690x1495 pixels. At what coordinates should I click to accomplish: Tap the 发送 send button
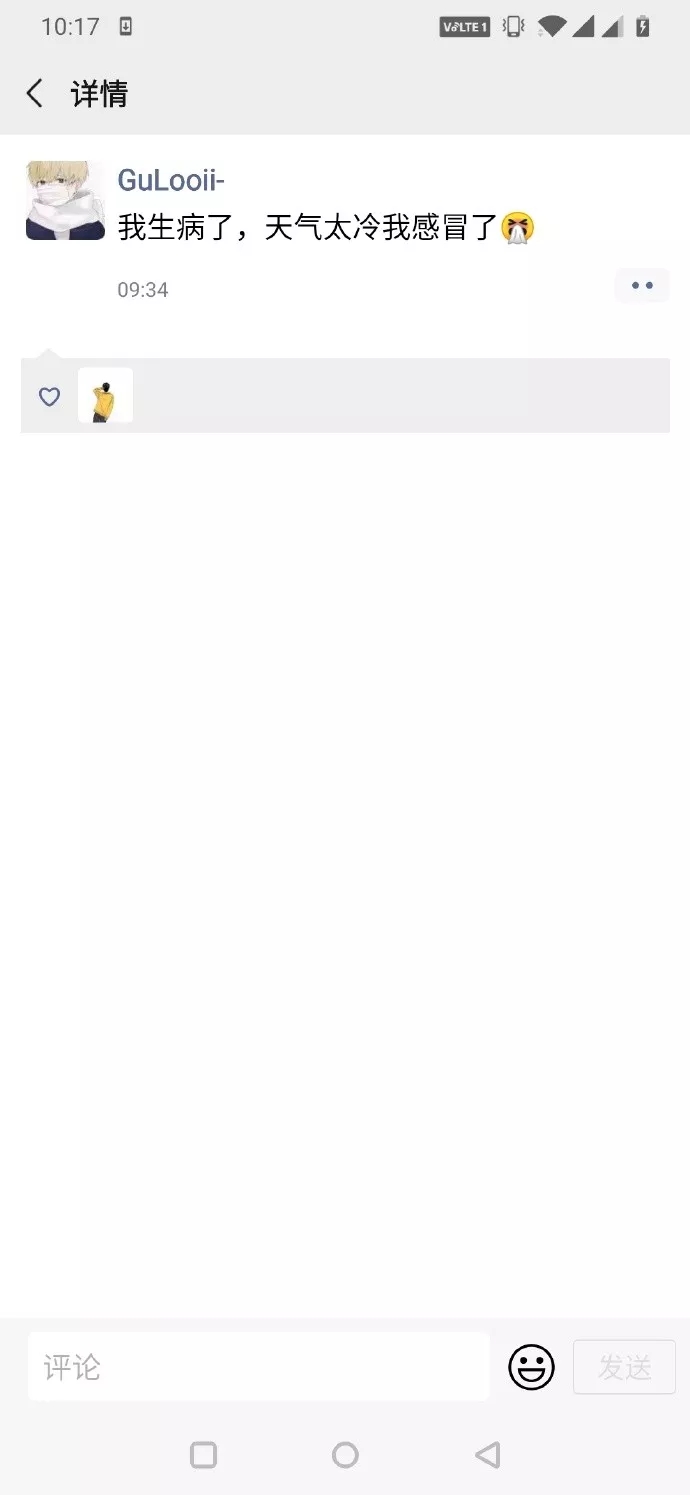[x=624, y=1367]
